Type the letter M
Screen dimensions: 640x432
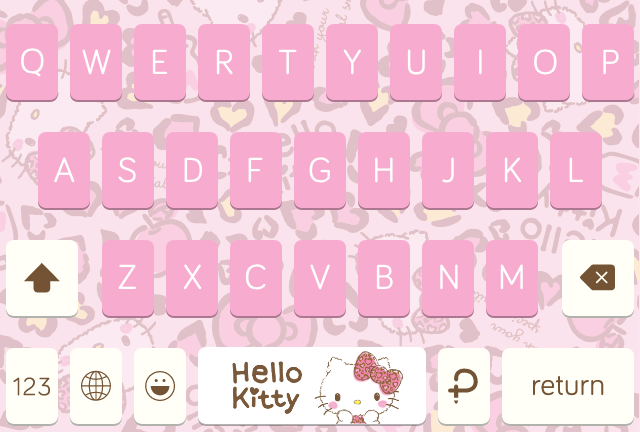[512, 278]
